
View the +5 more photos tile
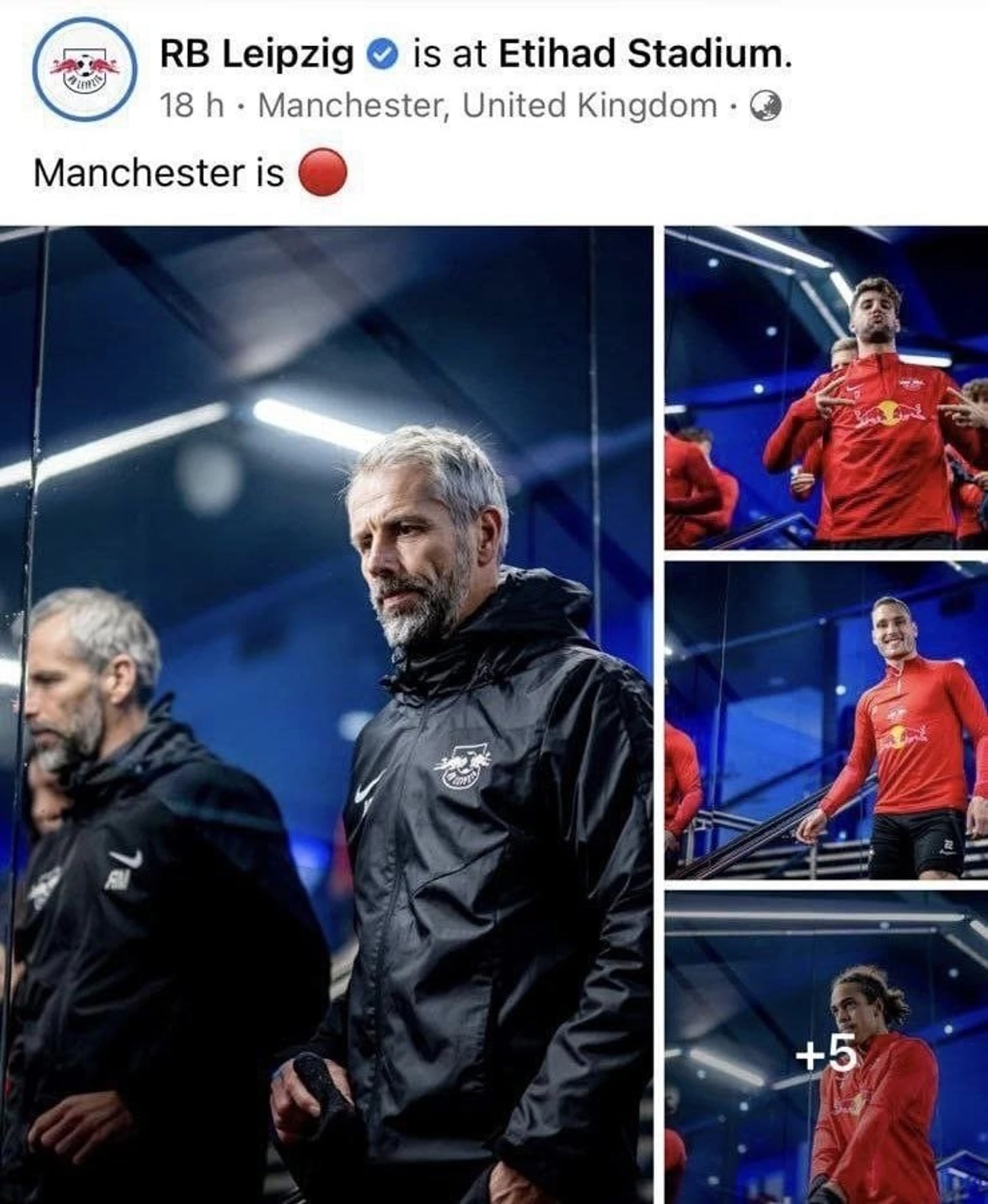pos(826,1048)
